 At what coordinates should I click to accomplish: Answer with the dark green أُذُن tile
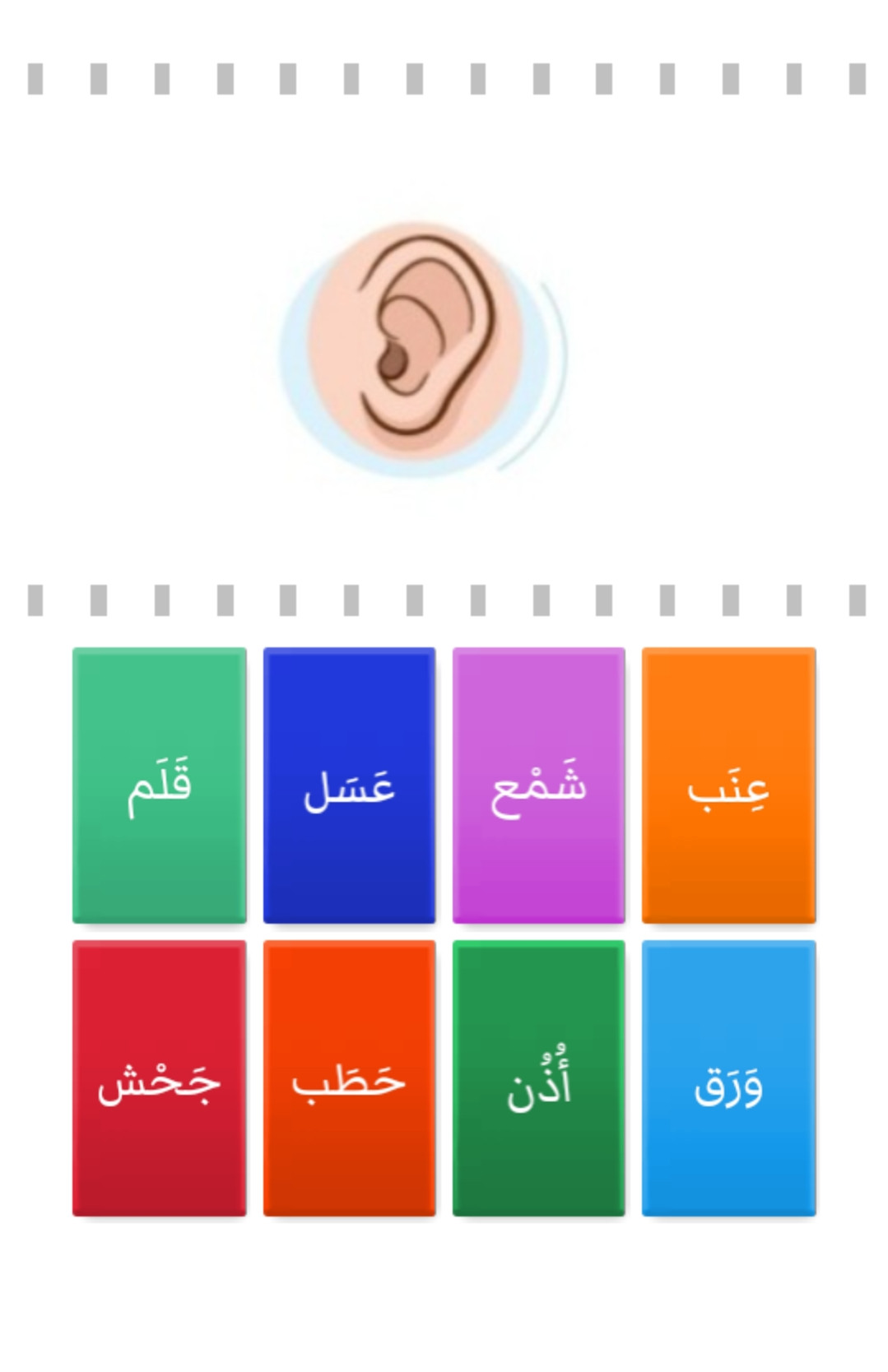pos(538,1078)
